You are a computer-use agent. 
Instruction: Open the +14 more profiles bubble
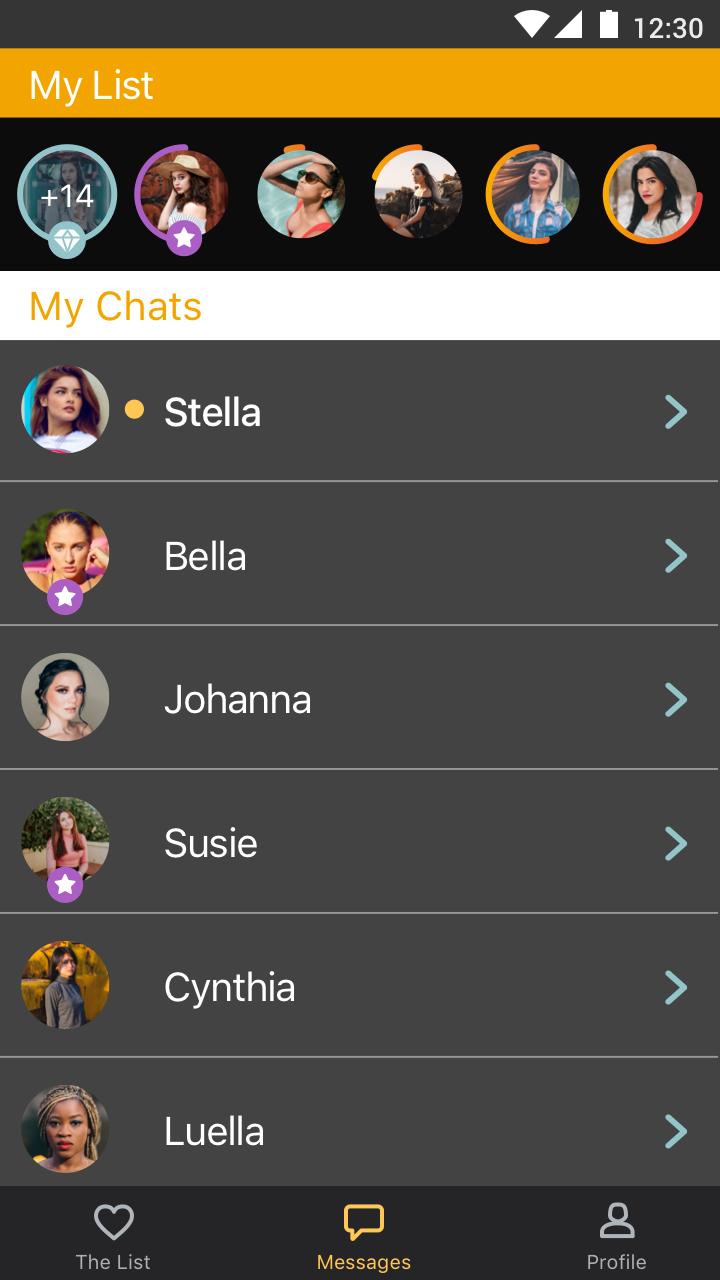coord(67,195)
